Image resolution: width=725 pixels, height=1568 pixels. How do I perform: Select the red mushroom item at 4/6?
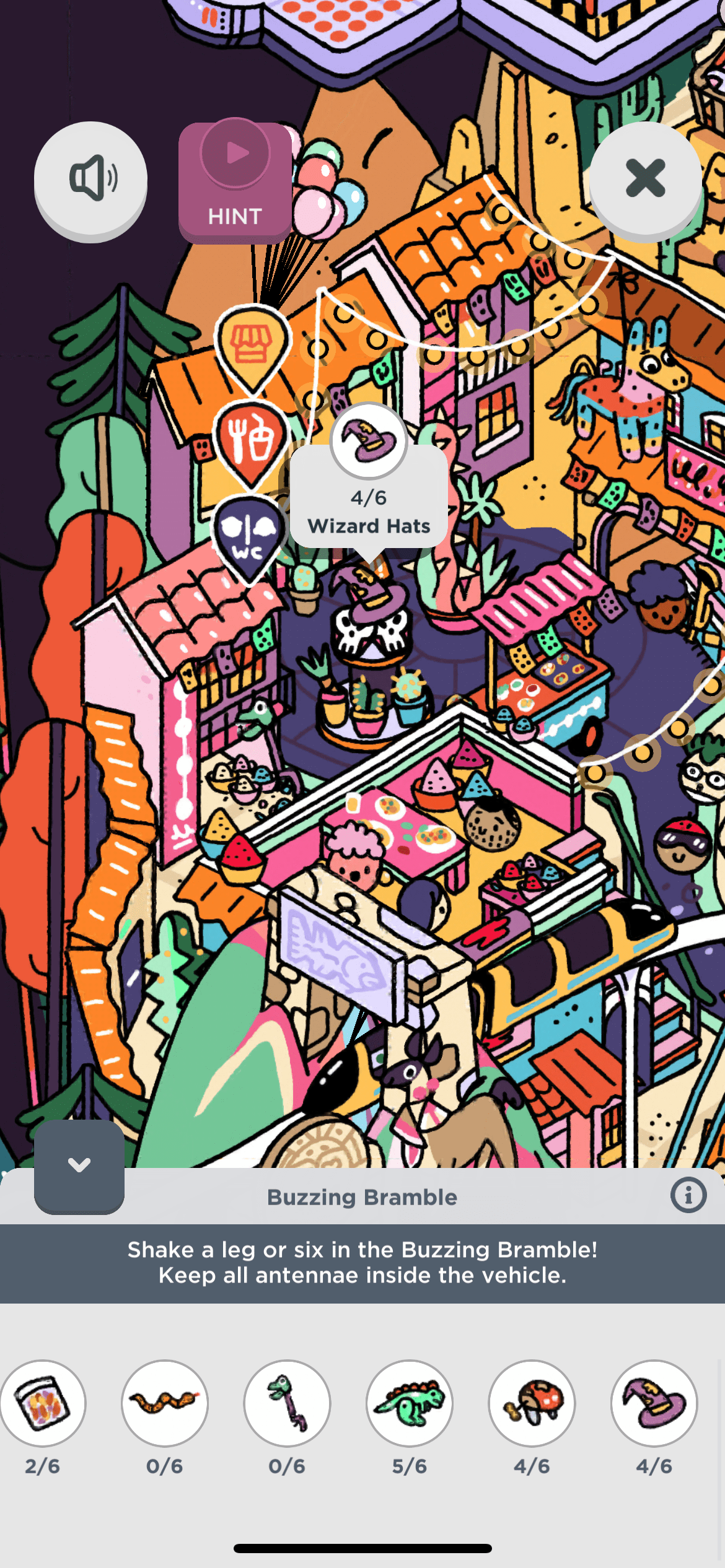point(532,1403)
